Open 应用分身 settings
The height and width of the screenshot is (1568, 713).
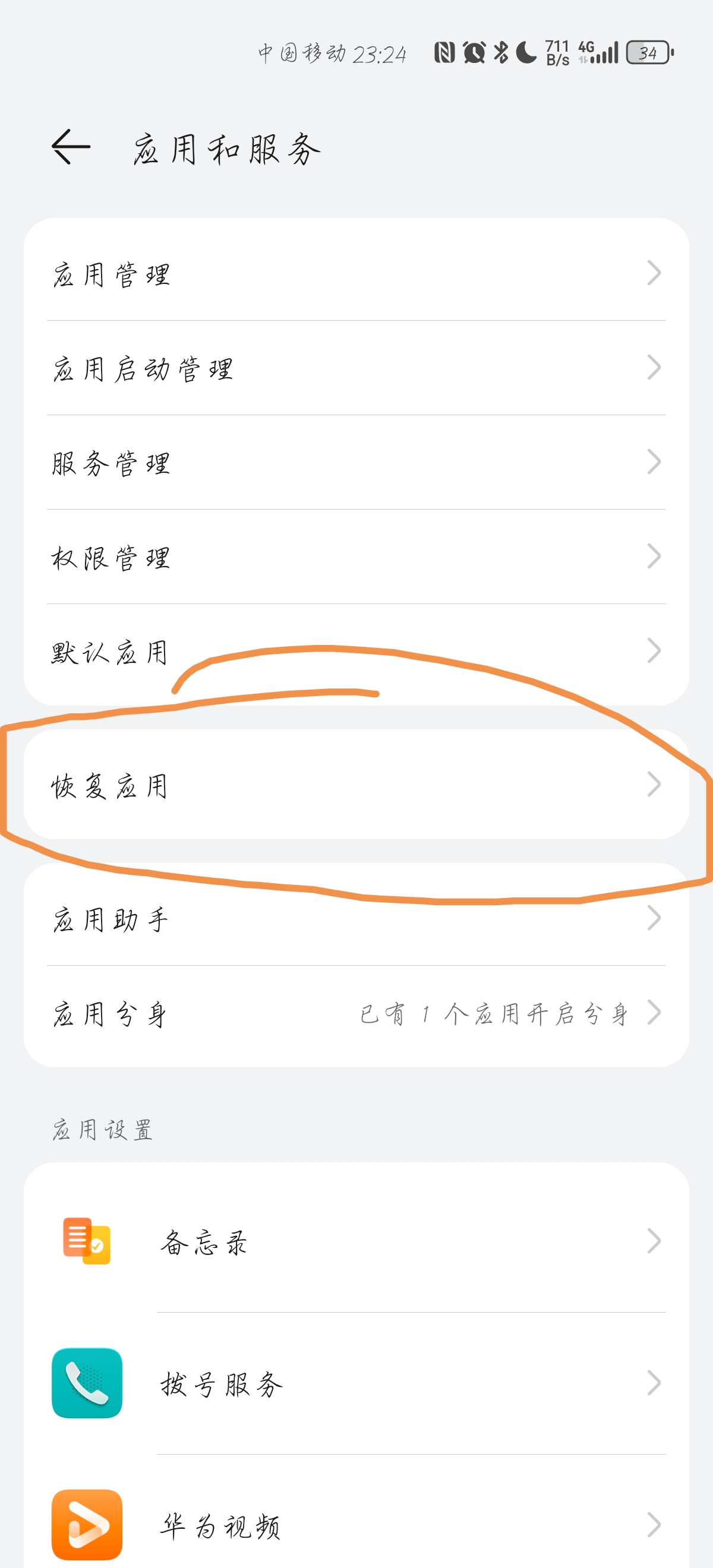[356, 1013]
